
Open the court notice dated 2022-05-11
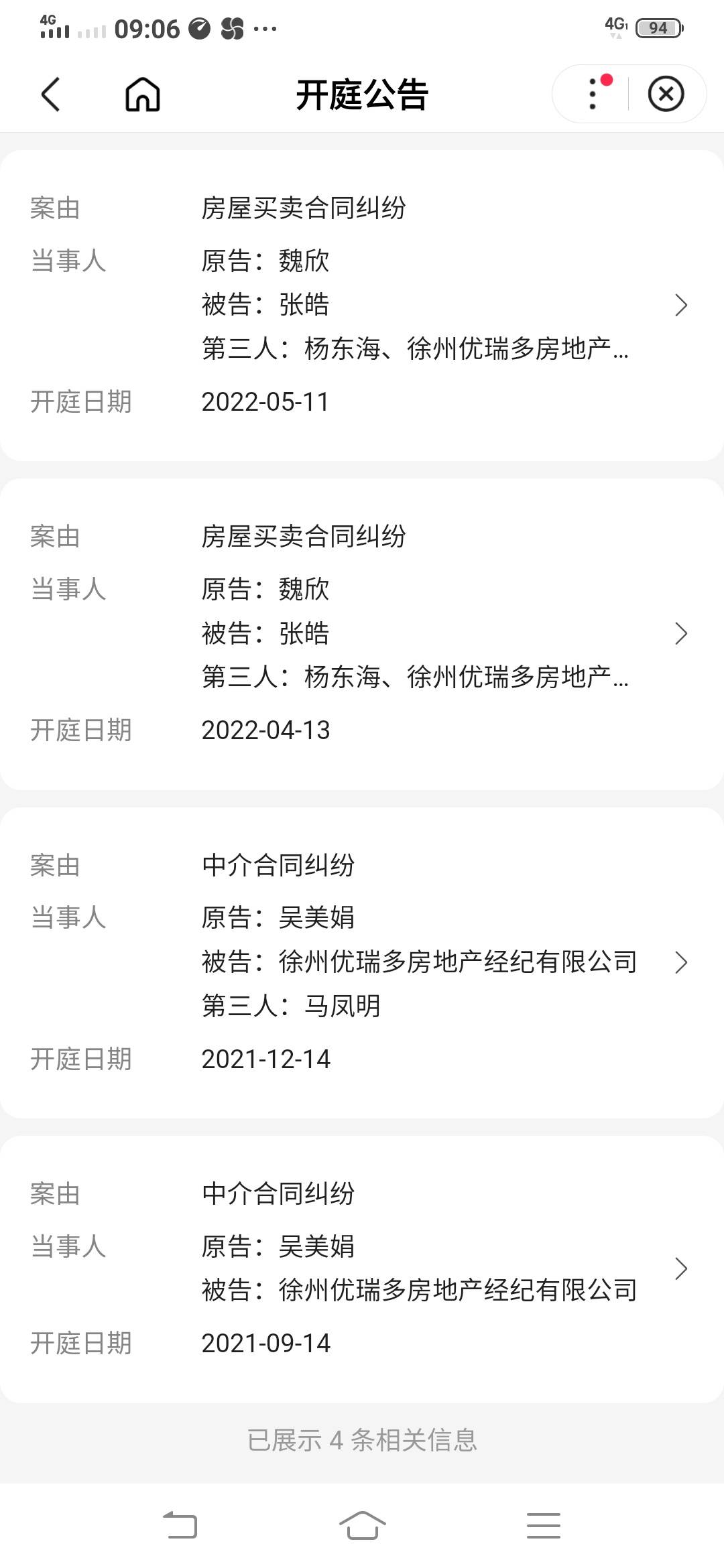pyautogui.click(x=362, y=306)
